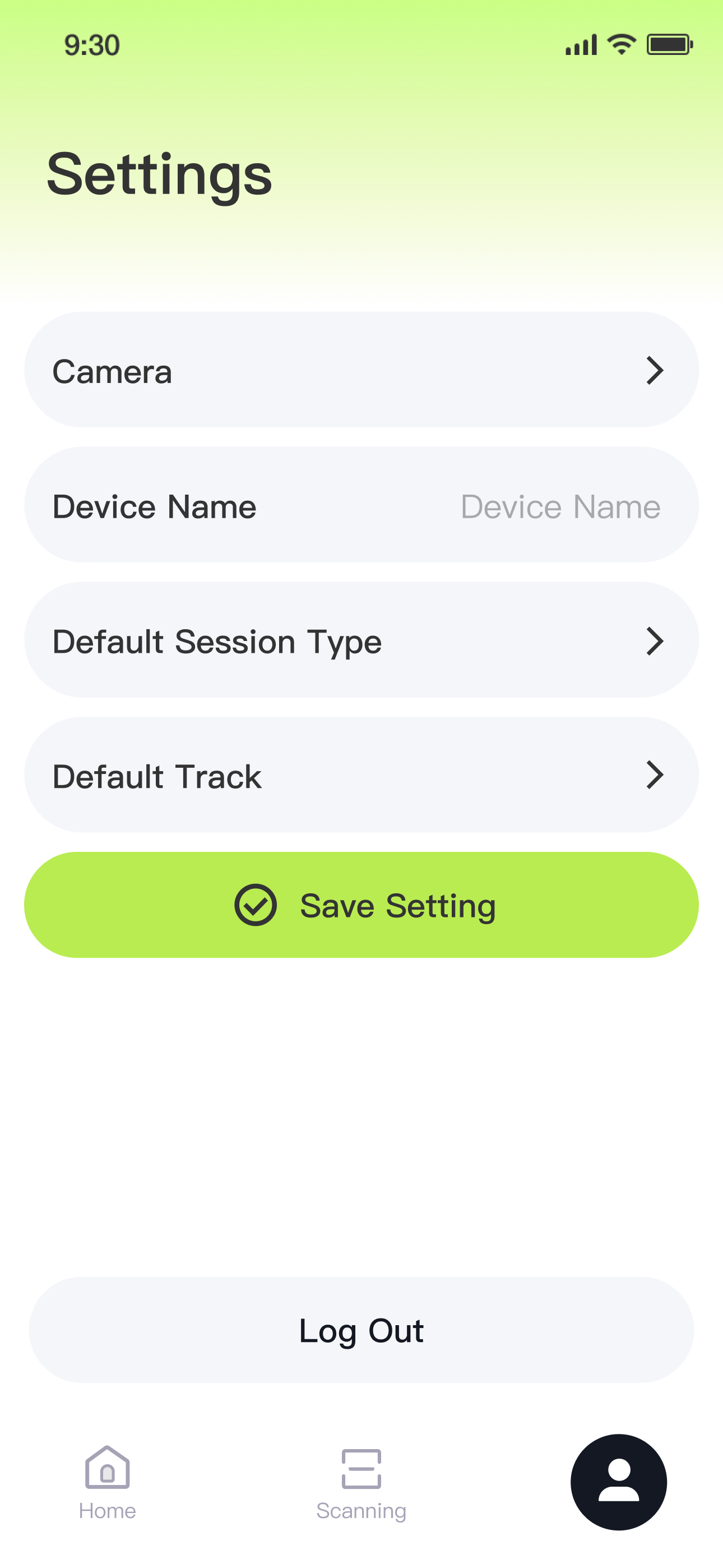Select the profile tab icon
The height and width of the screenshot is (1568, 723).
618,1483
